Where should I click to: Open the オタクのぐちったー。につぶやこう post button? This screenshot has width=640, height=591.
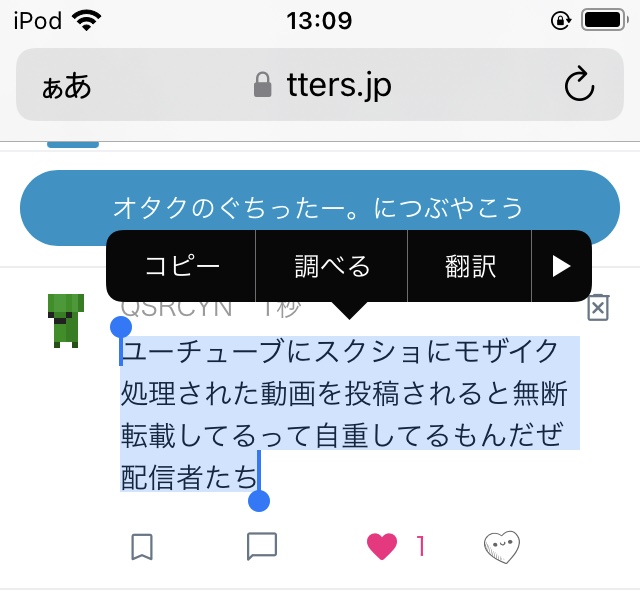point(318,208)
